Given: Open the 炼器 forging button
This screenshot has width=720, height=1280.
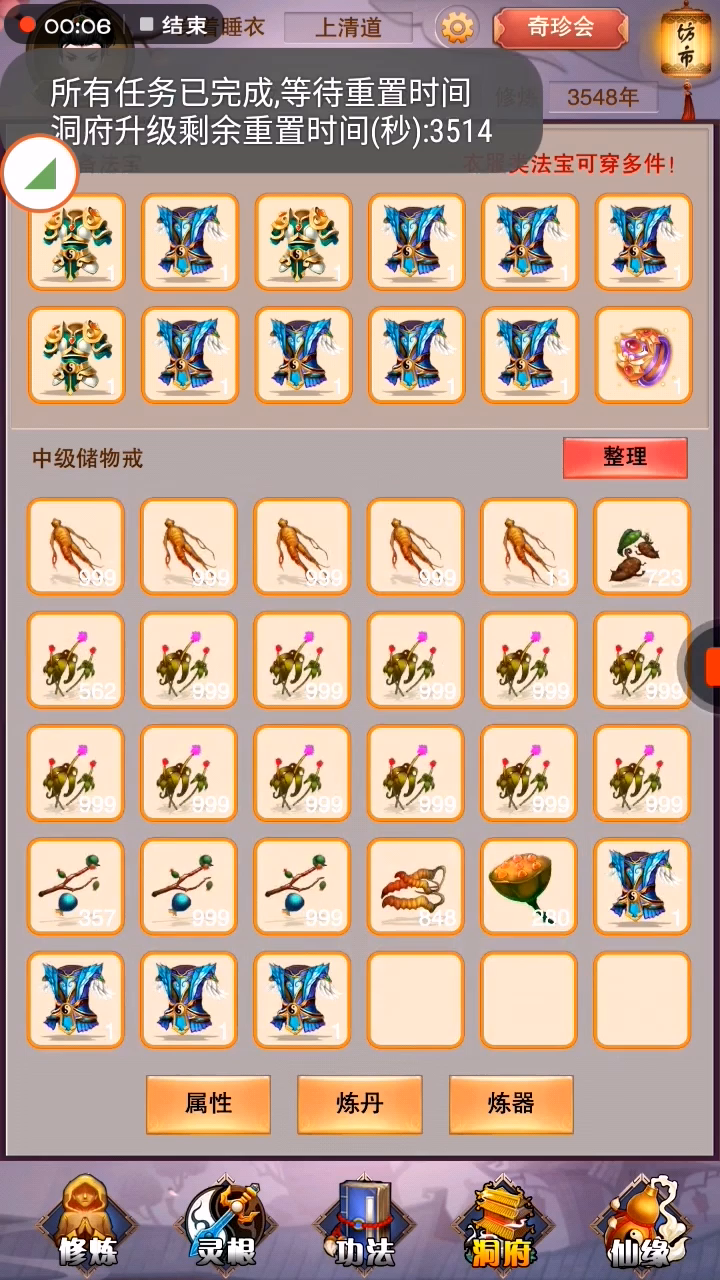Looking at the screenshot, I should click(511, 1104).
